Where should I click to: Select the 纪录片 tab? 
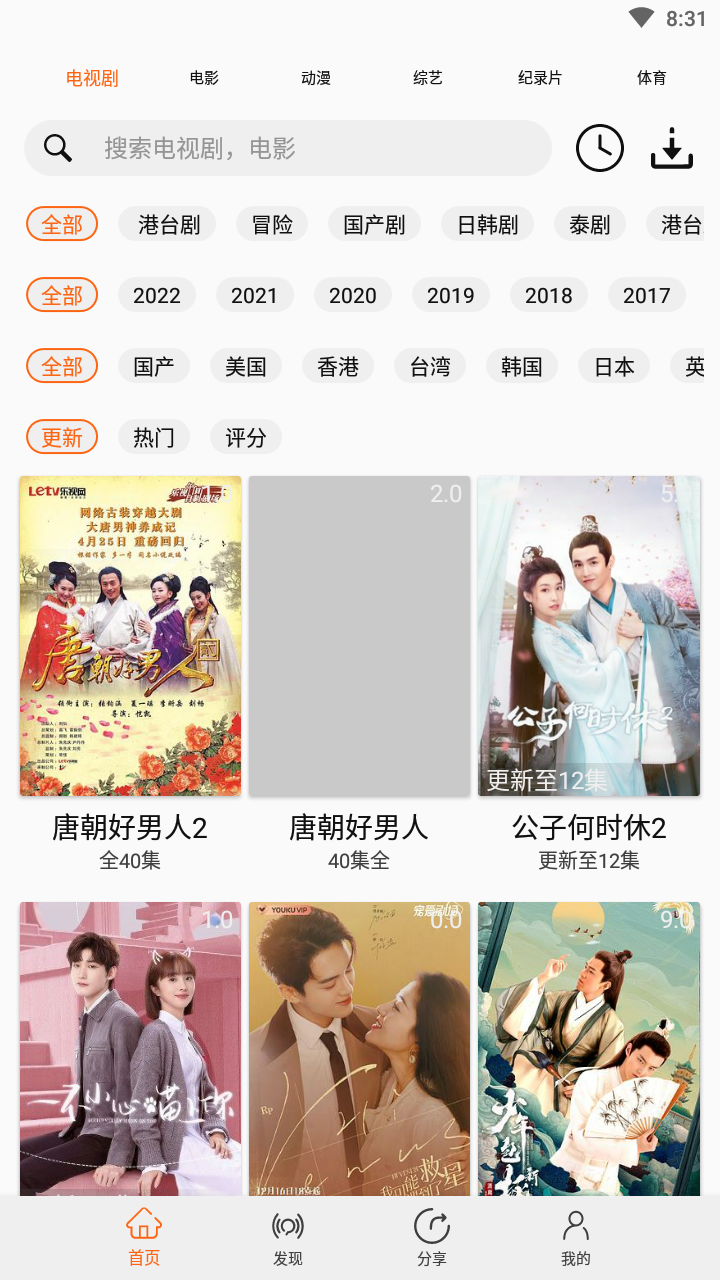click(540, 78)
